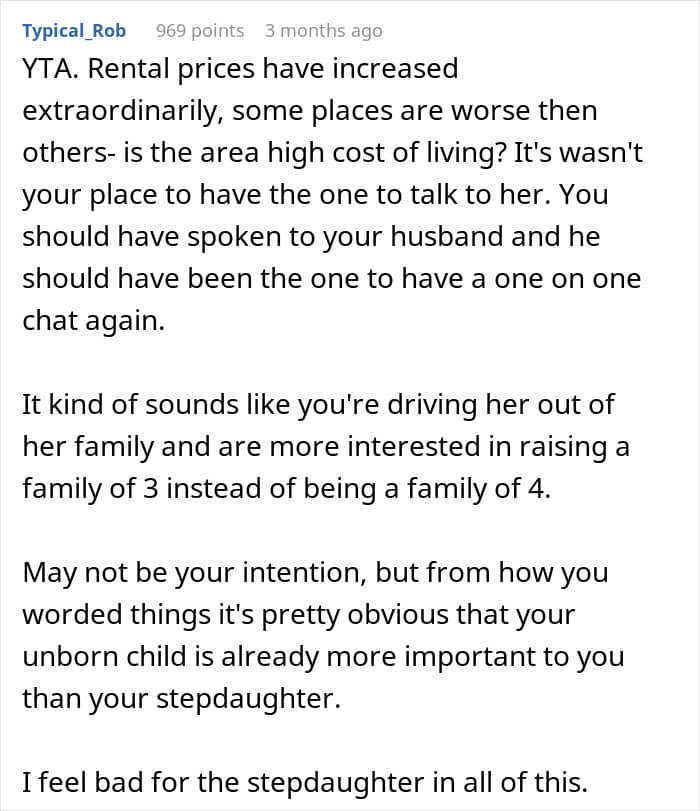Image resolution: width=700 pixels, height=811 pixels.
Task: Open Typical_Rob's user profile
Action: [74, 31]
